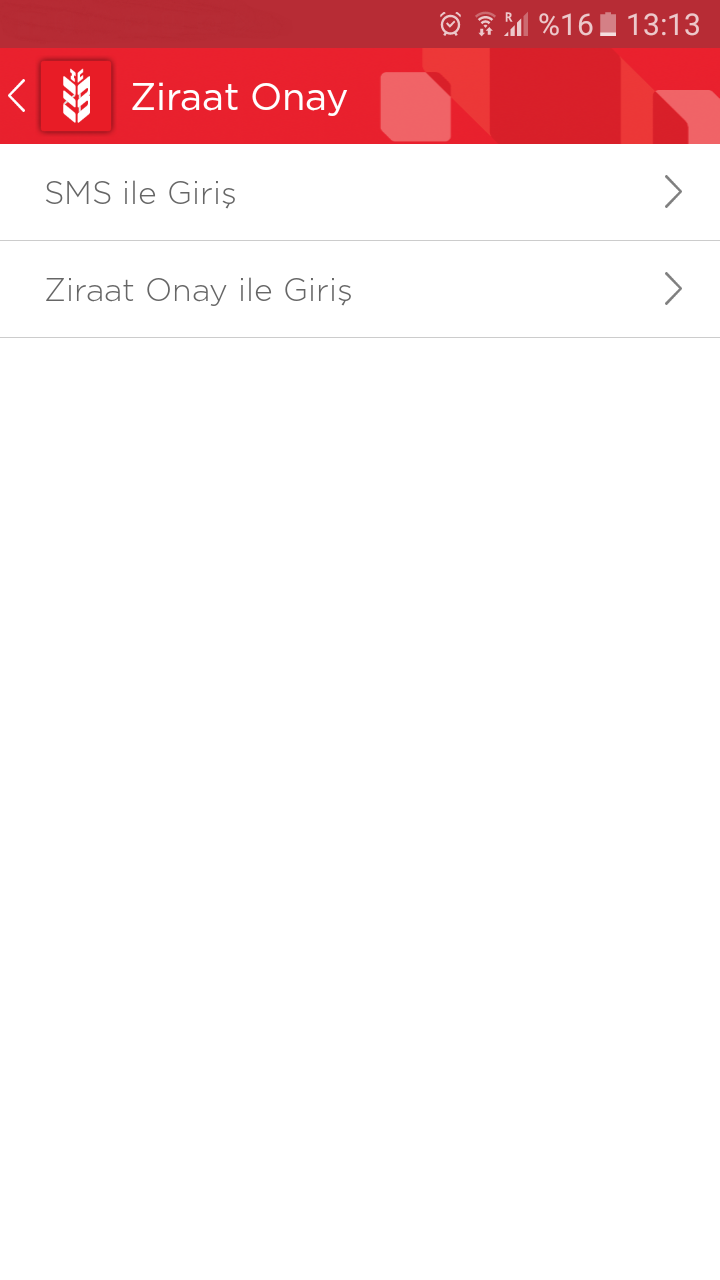Select Ziraat Onay ile Giriş
Viewport: 720px width, 1280px height.
[360, 290]
